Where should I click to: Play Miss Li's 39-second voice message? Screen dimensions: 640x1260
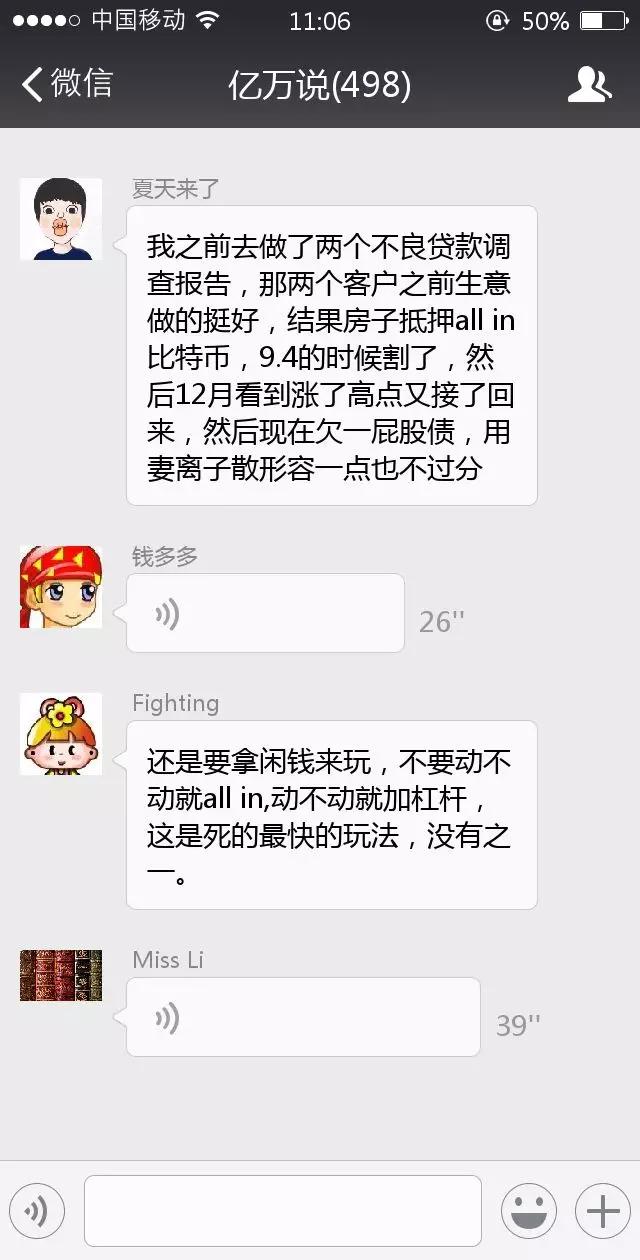[x=302, y=1017]
